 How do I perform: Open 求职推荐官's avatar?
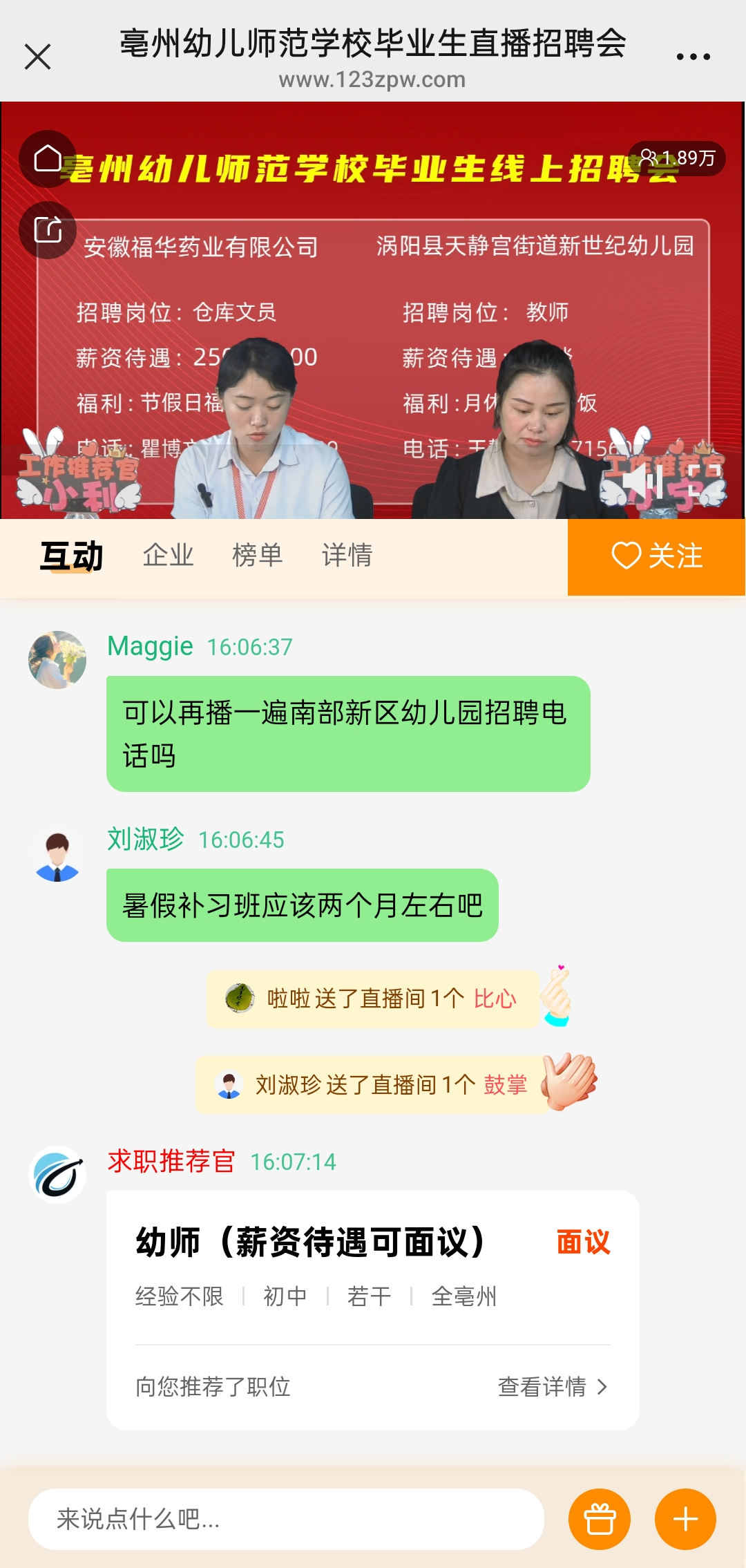tap(57, 1175)
